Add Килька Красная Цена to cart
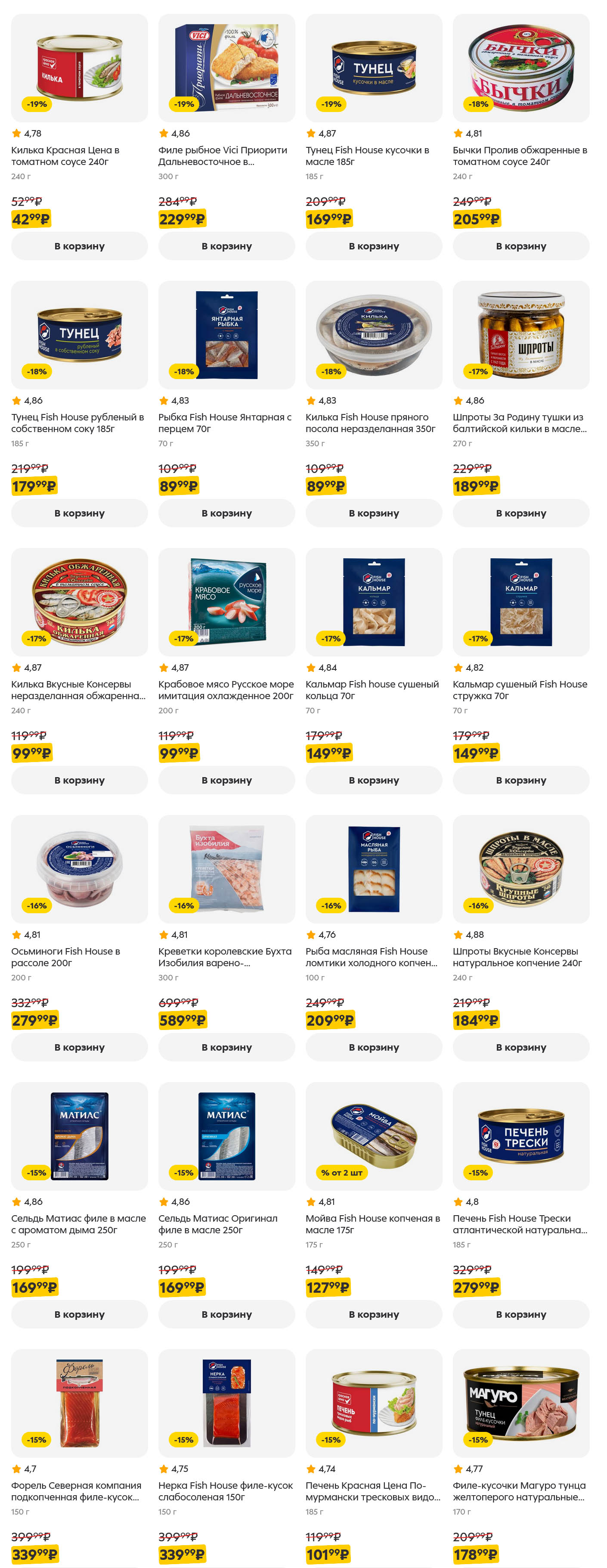Viewport: 607px width, 1568px height. tap(79, 246)
